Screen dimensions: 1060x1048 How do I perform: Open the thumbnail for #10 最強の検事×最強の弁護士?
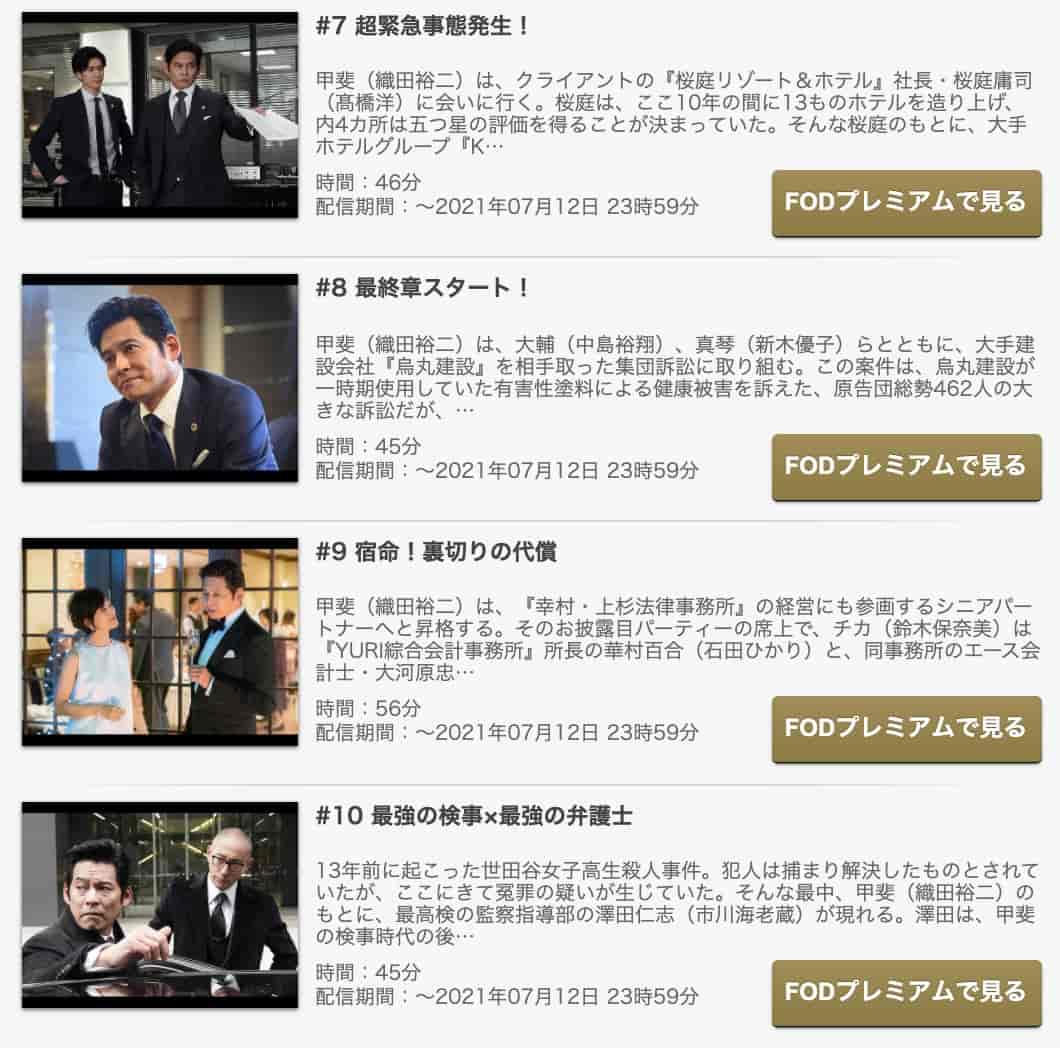[x=160, y=905]
